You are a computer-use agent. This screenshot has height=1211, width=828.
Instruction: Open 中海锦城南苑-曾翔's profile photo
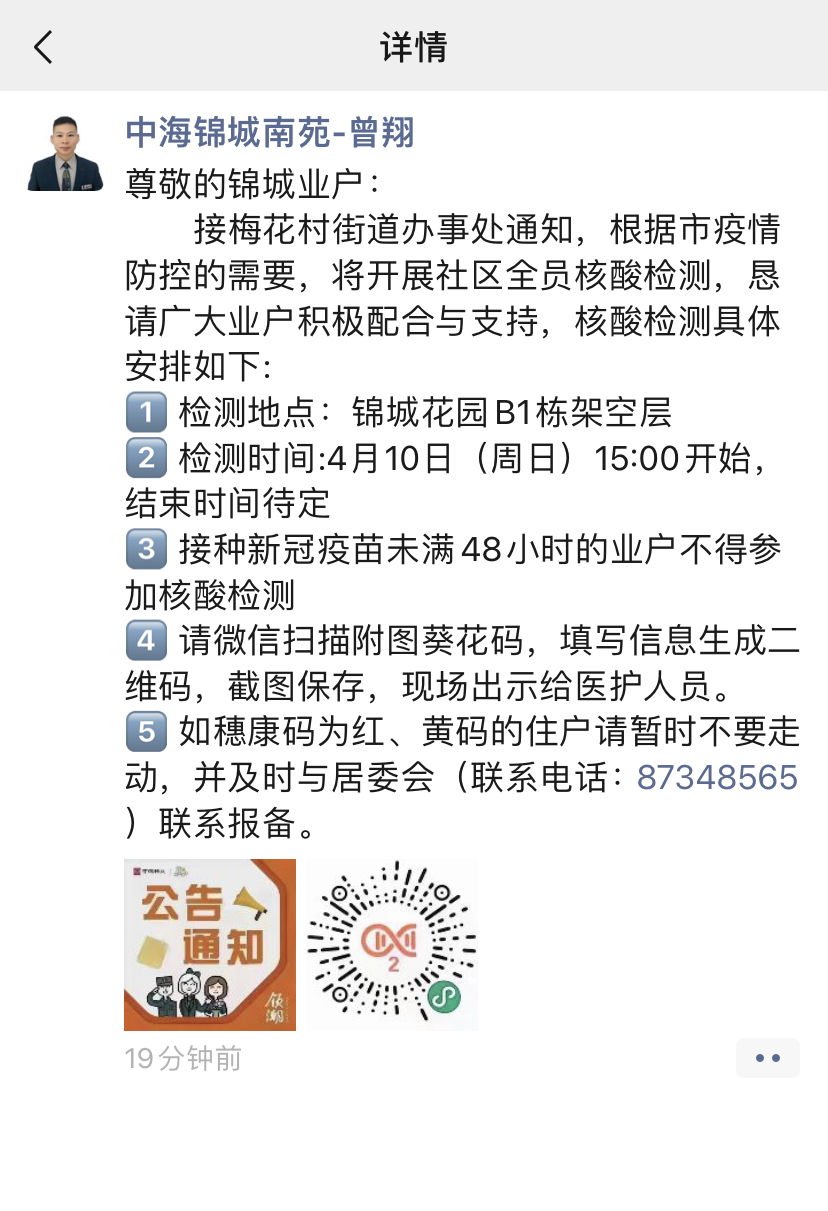(x=65, y=153)
